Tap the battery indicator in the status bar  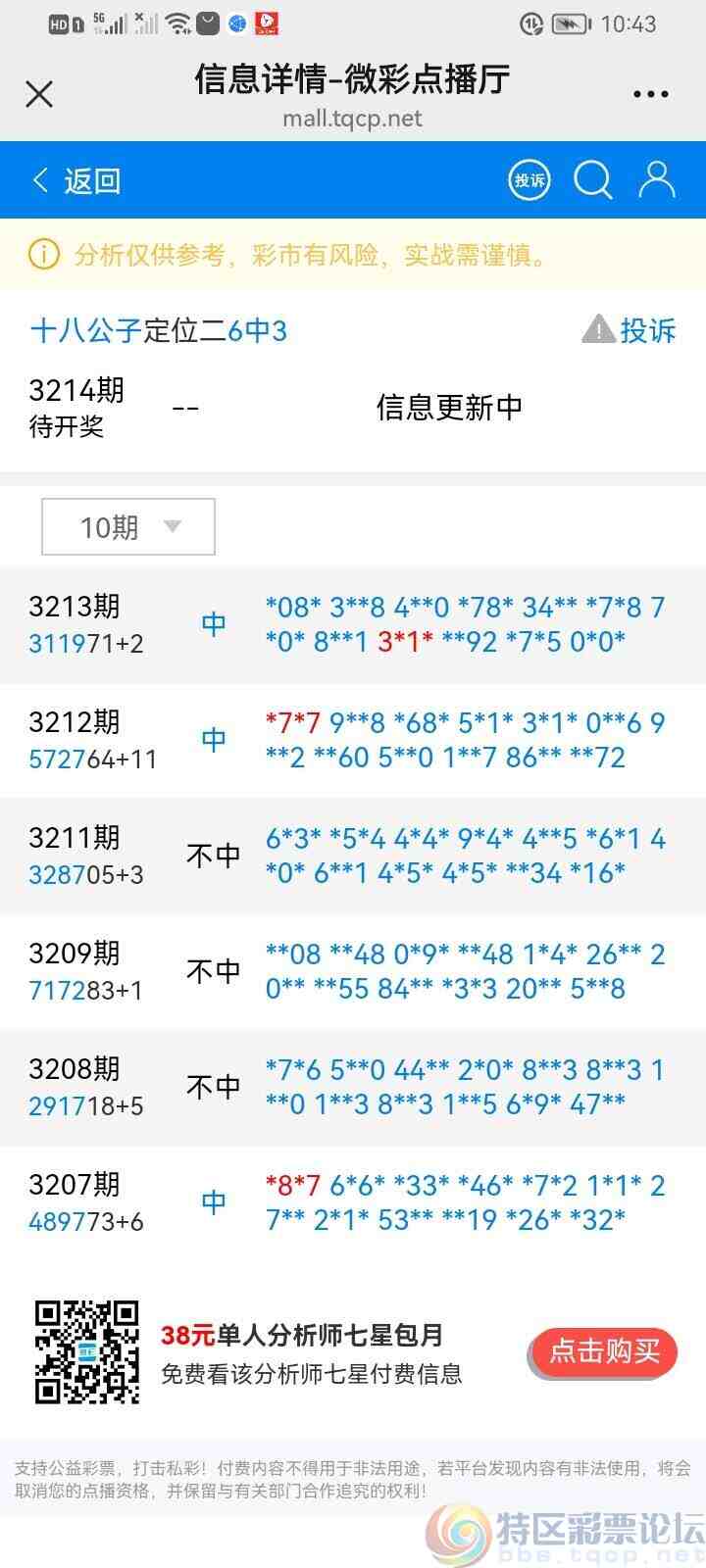[x=572, y=25]
